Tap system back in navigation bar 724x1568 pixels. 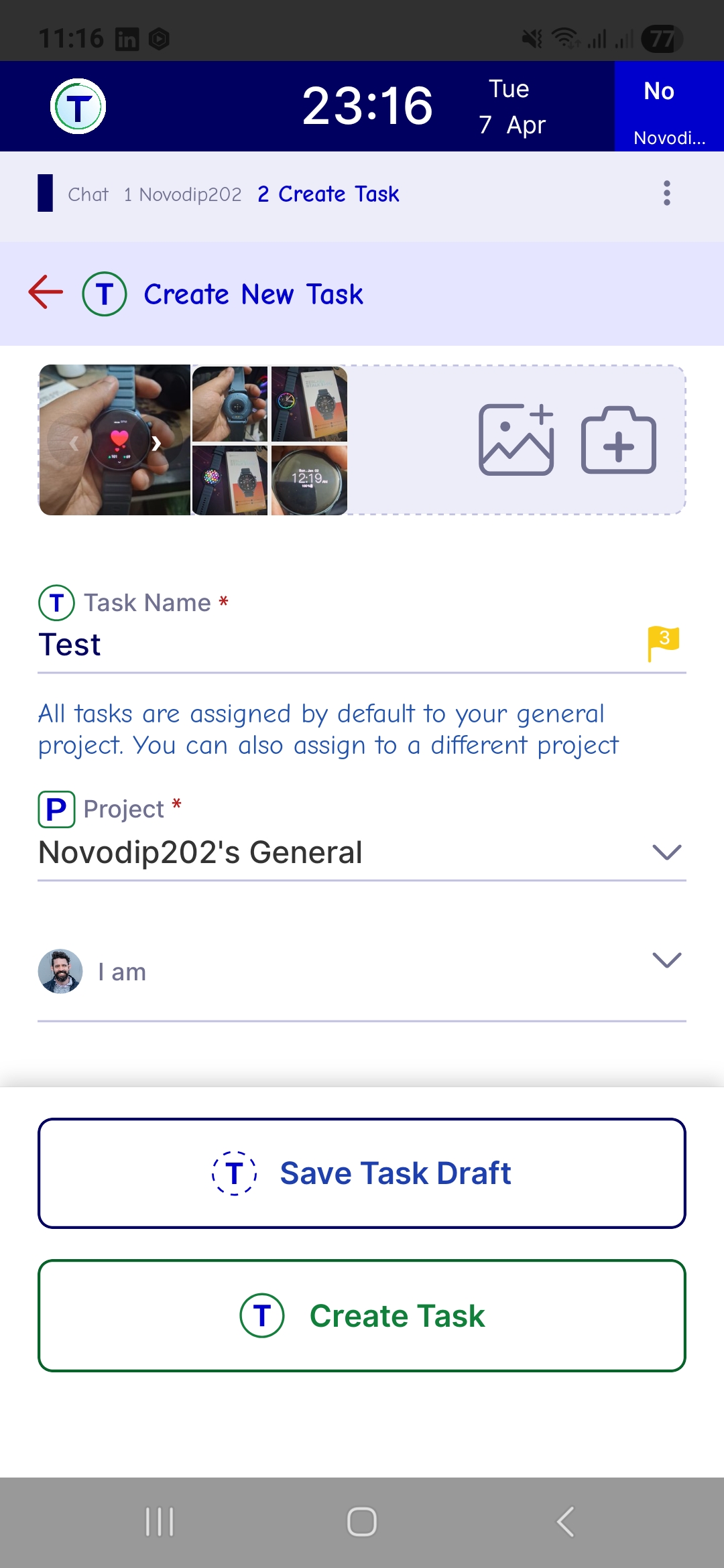tap(565, 1522)
